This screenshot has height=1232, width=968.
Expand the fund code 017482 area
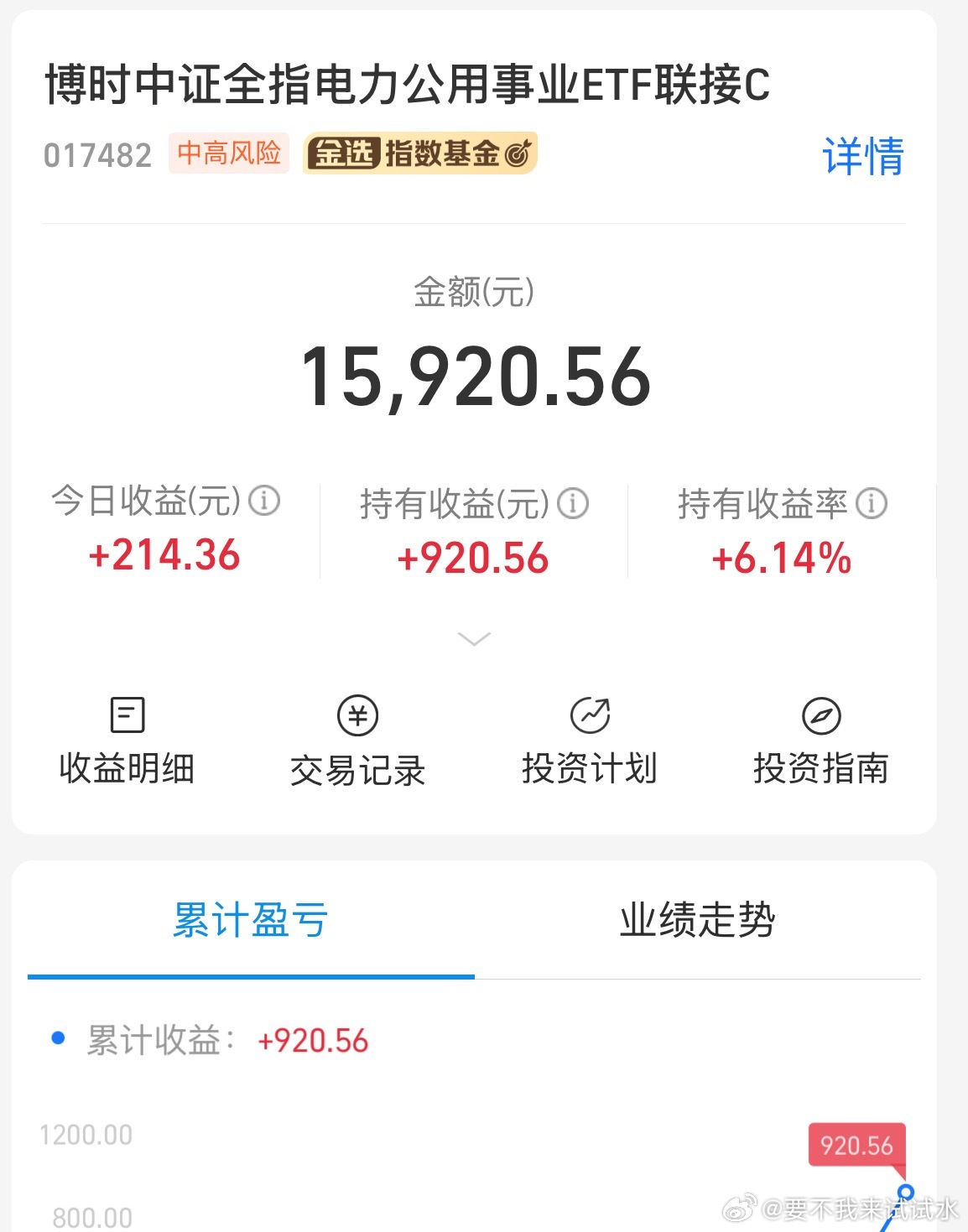tap(98, 154)
